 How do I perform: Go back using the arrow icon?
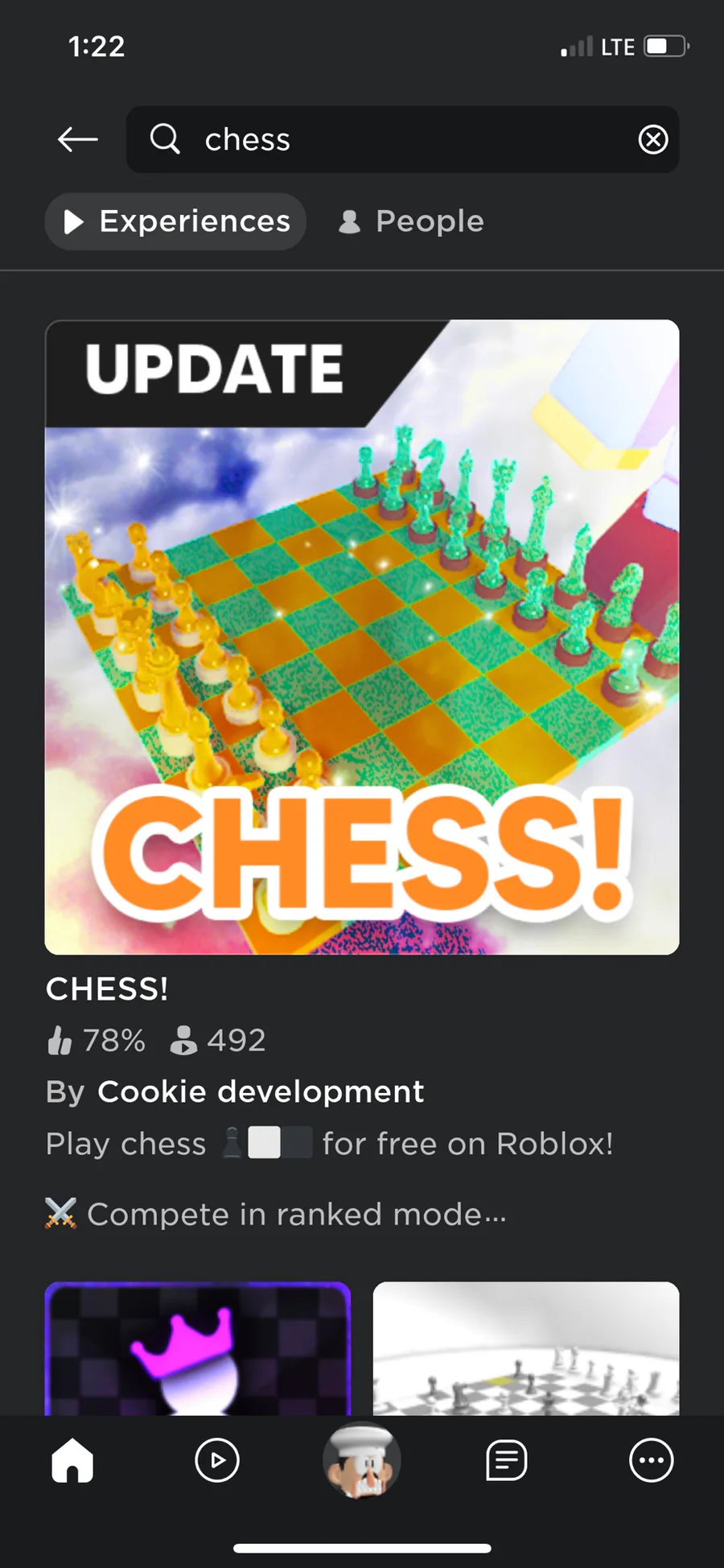[77, 139]
